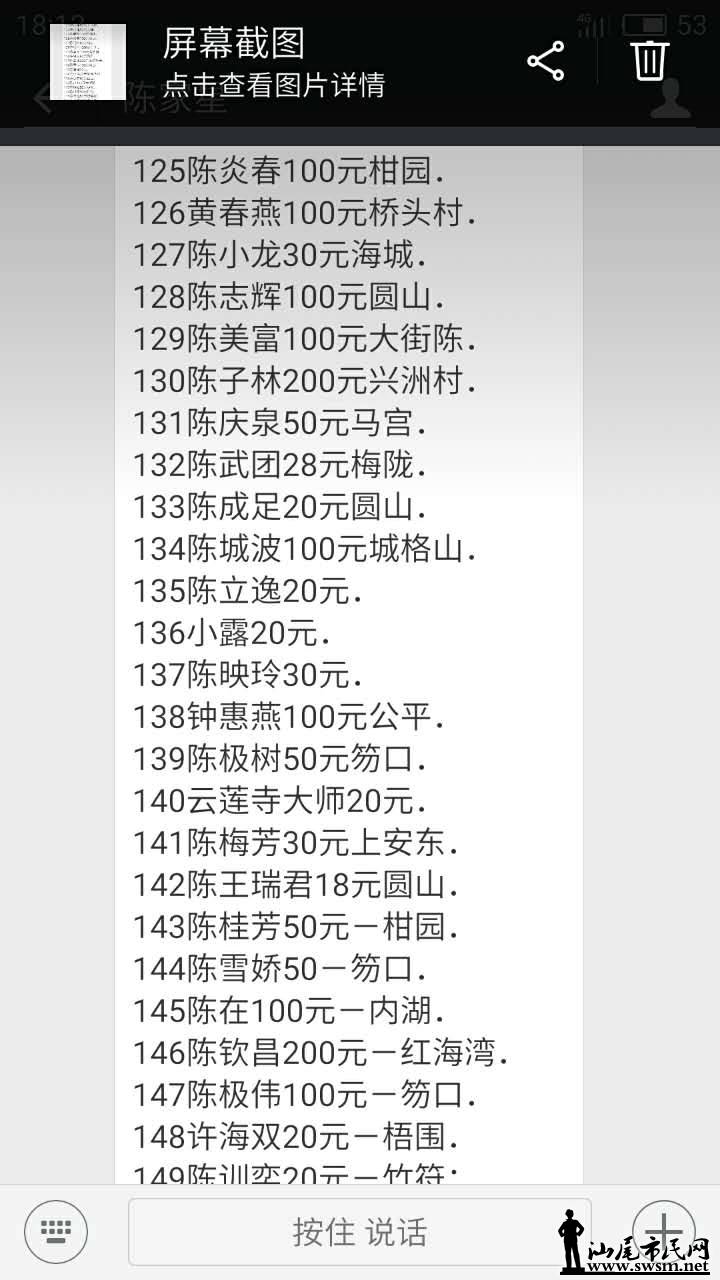Switch to keyboard input

[x=55, y=1231]
